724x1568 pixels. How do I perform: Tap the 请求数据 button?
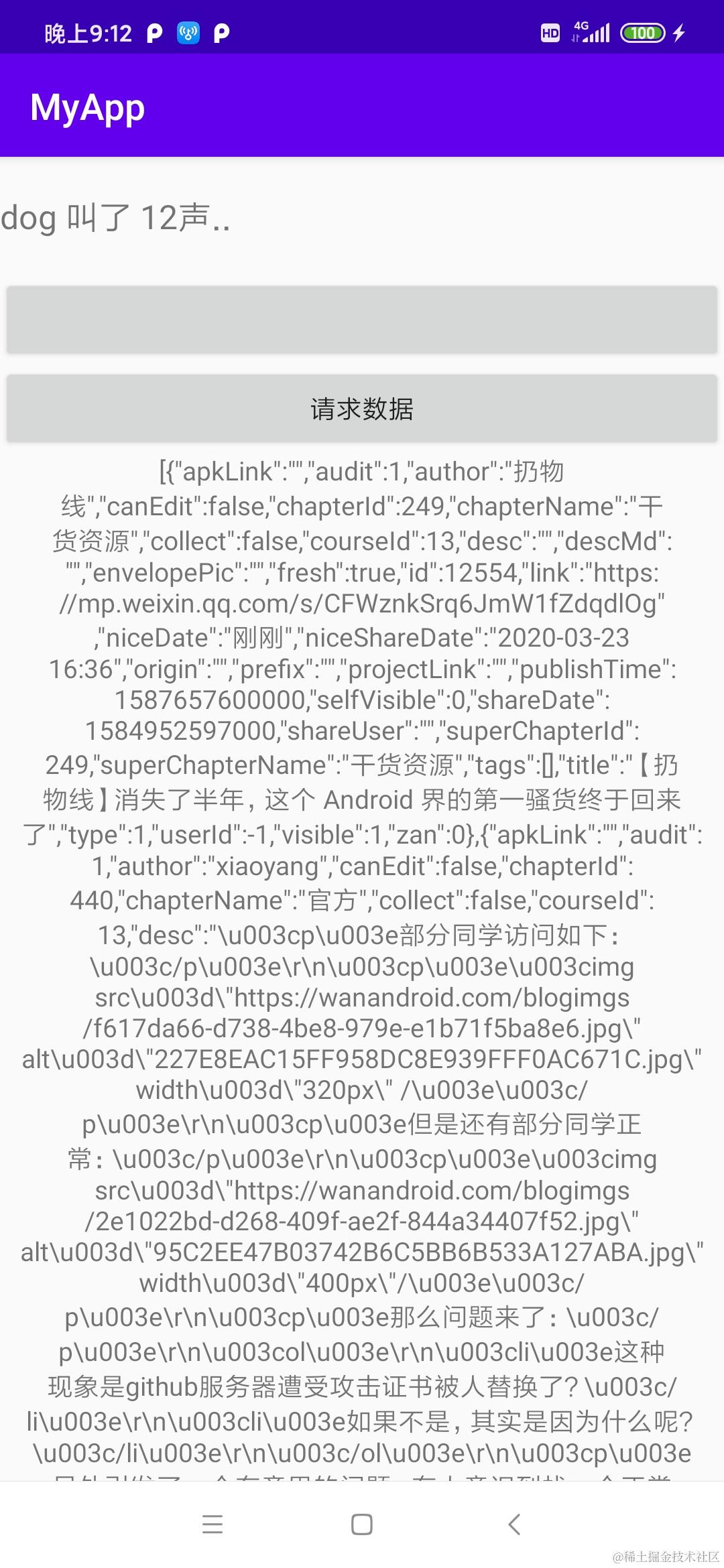(x=362, y=408)
